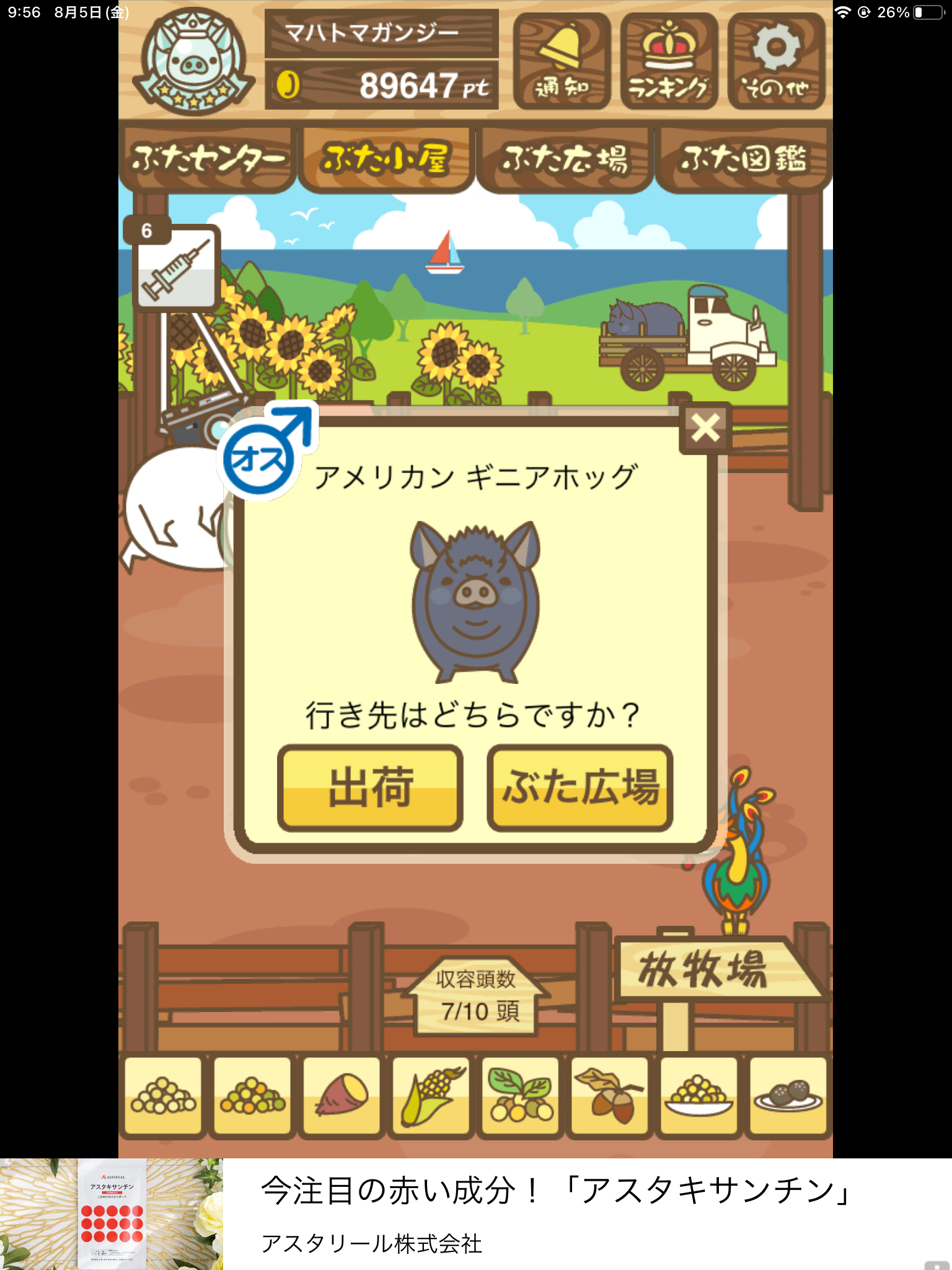
Task: Use the syringe vaccine item
Action: tap(176, 267)
